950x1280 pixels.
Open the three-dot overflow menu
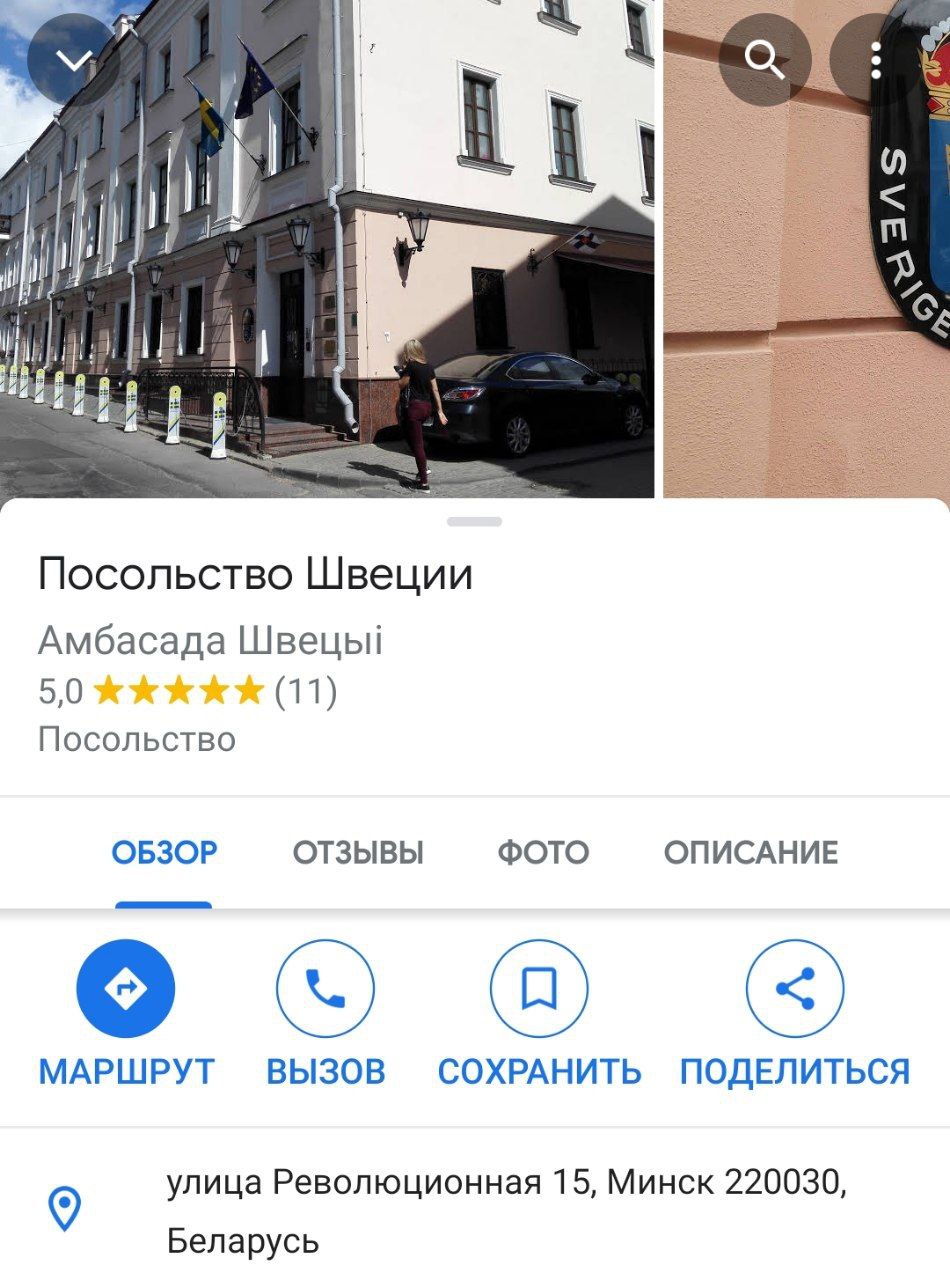click(x=876, y=62)
